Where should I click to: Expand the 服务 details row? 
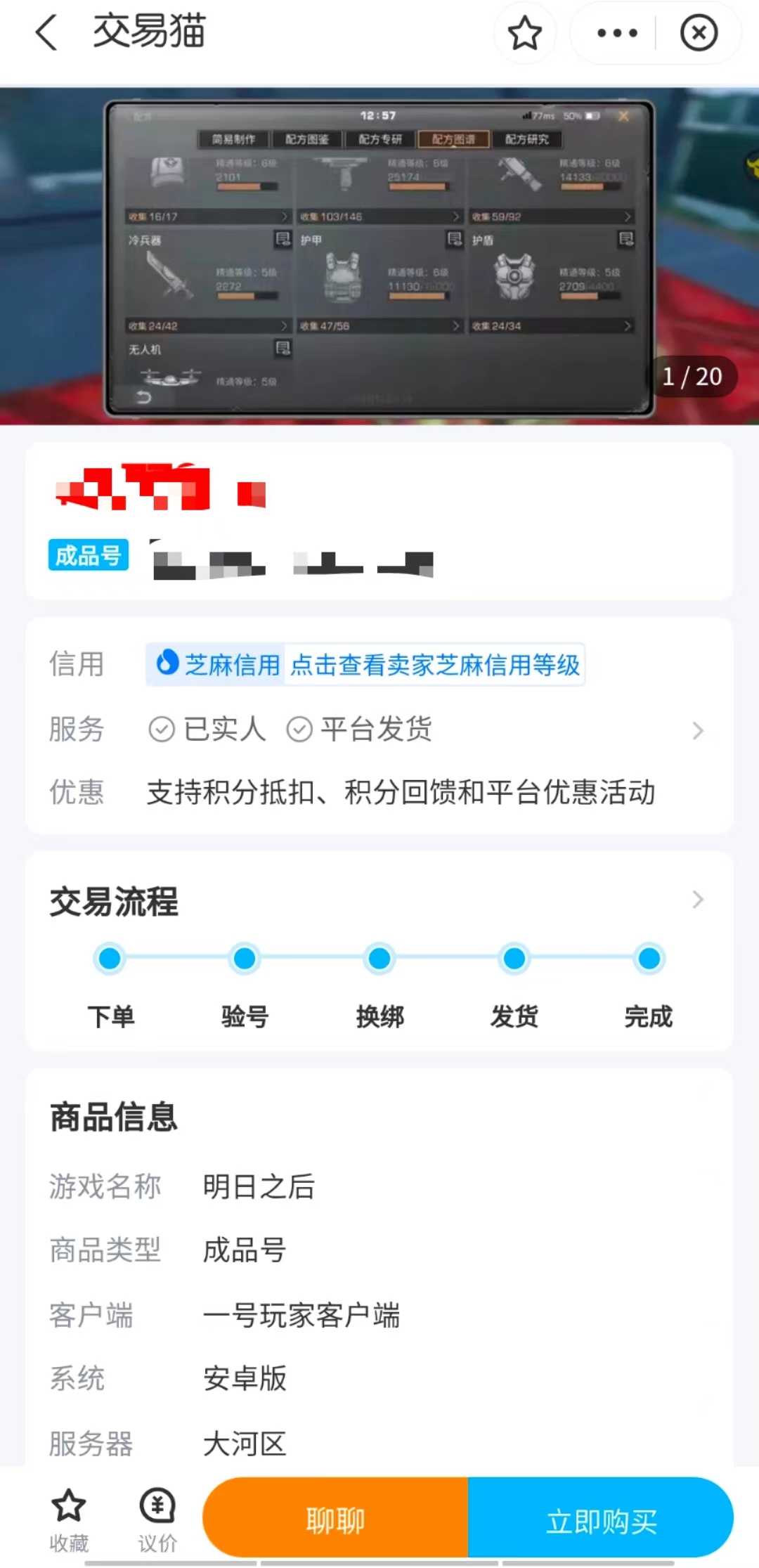coord(697,730)
